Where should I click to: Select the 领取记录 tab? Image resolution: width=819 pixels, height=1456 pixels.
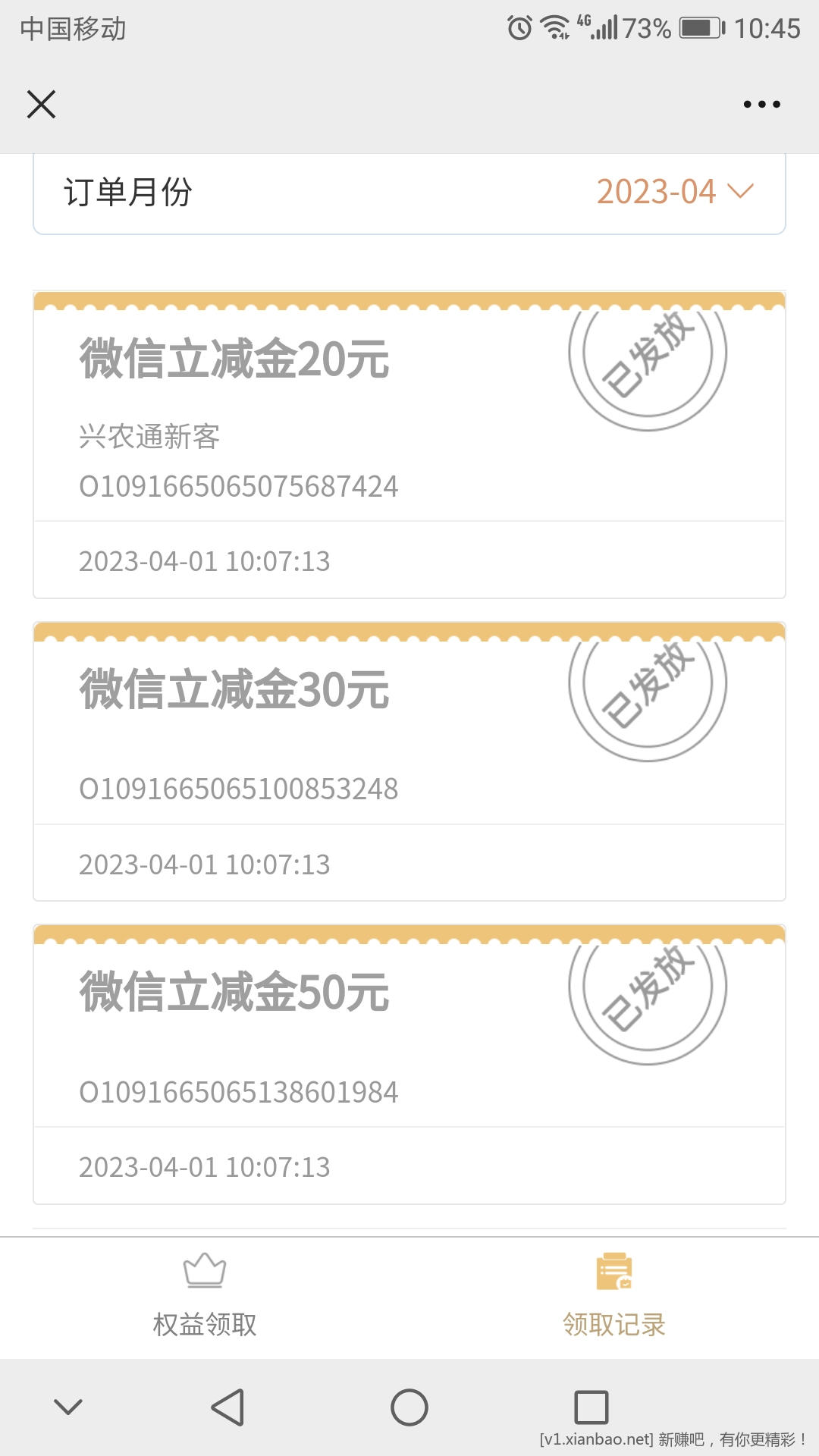pyautogui.click(x=613, y=1298)
